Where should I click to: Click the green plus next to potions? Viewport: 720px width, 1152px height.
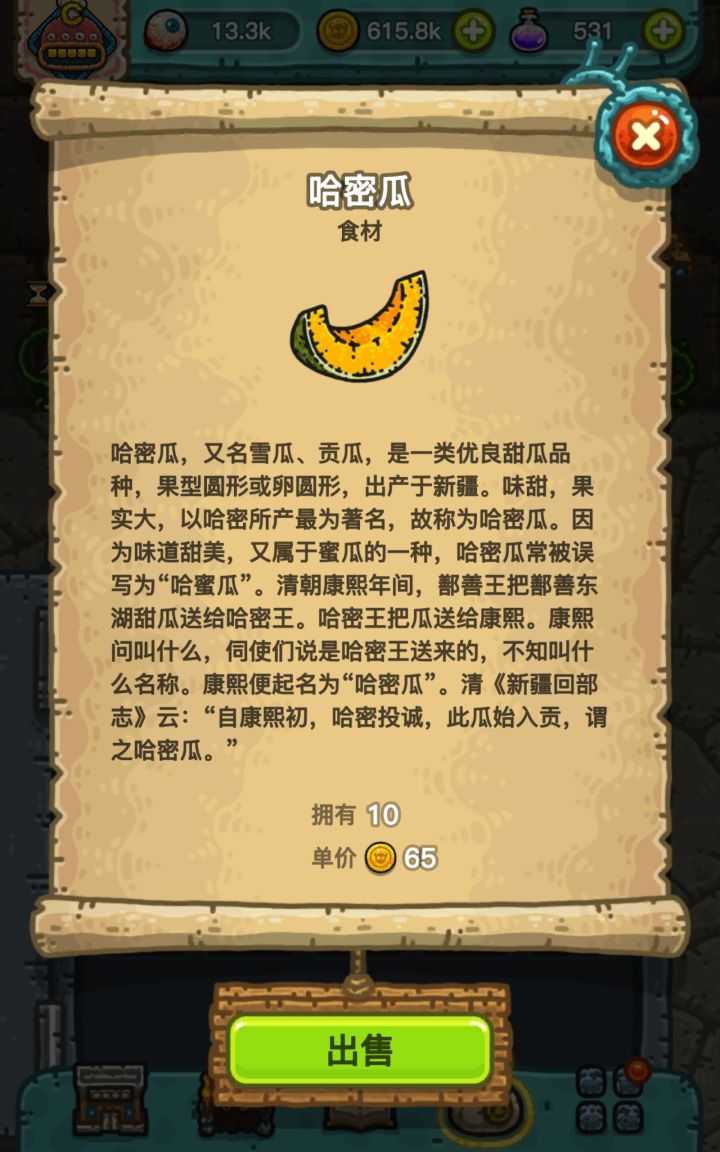tap(664, 30)
